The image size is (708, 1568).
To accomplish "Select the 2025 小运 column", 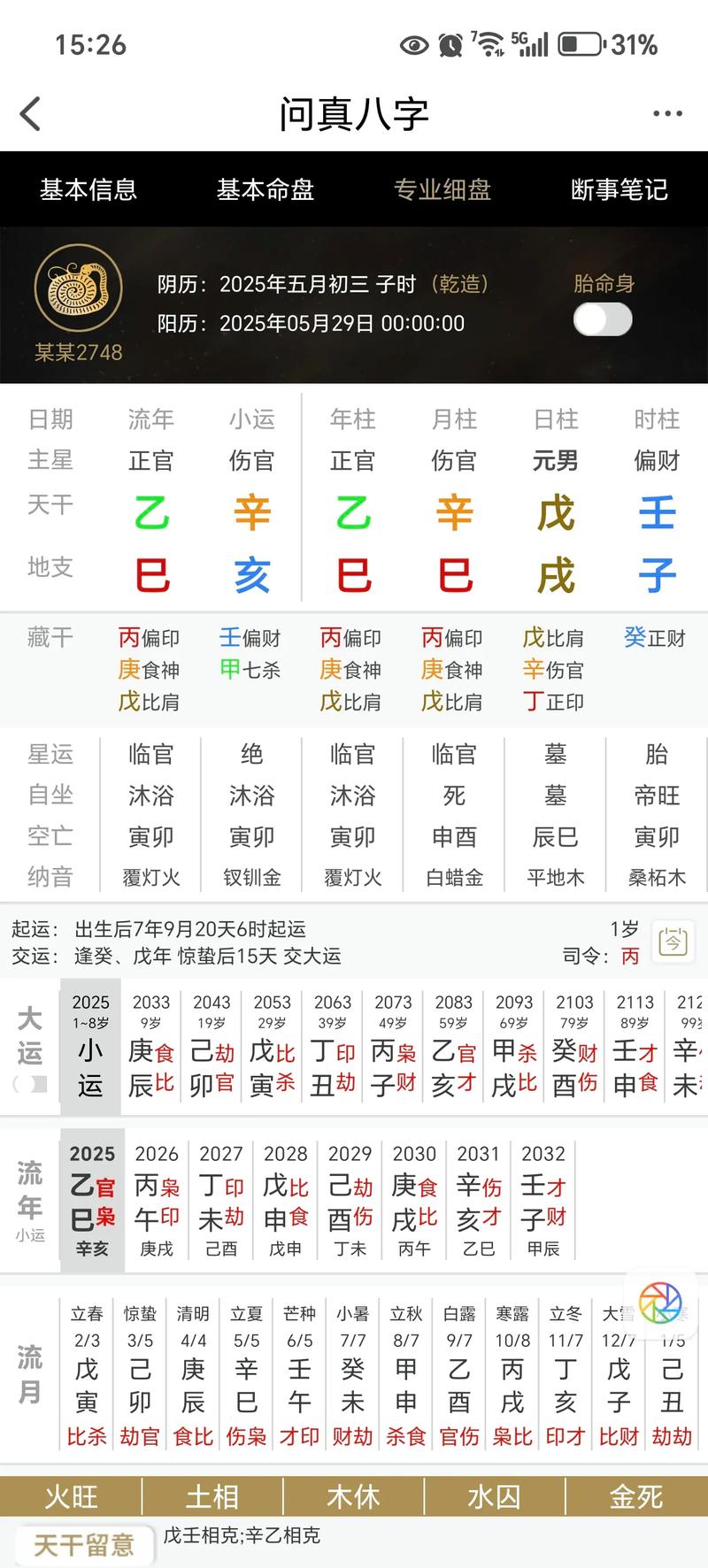I will 90,1049.
